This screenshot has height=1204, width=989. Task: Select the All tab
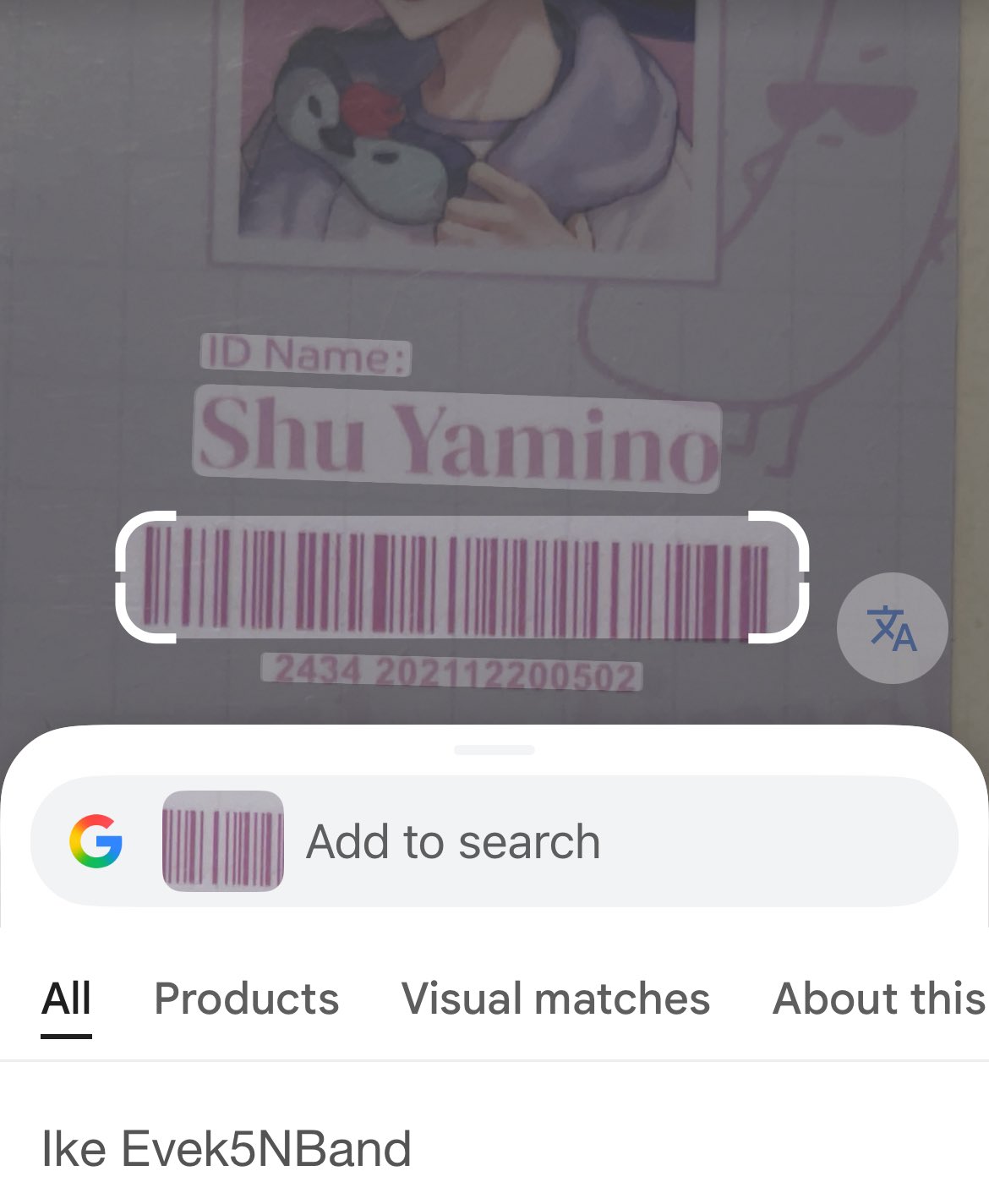pyautogui.click(x=66, y=999)
